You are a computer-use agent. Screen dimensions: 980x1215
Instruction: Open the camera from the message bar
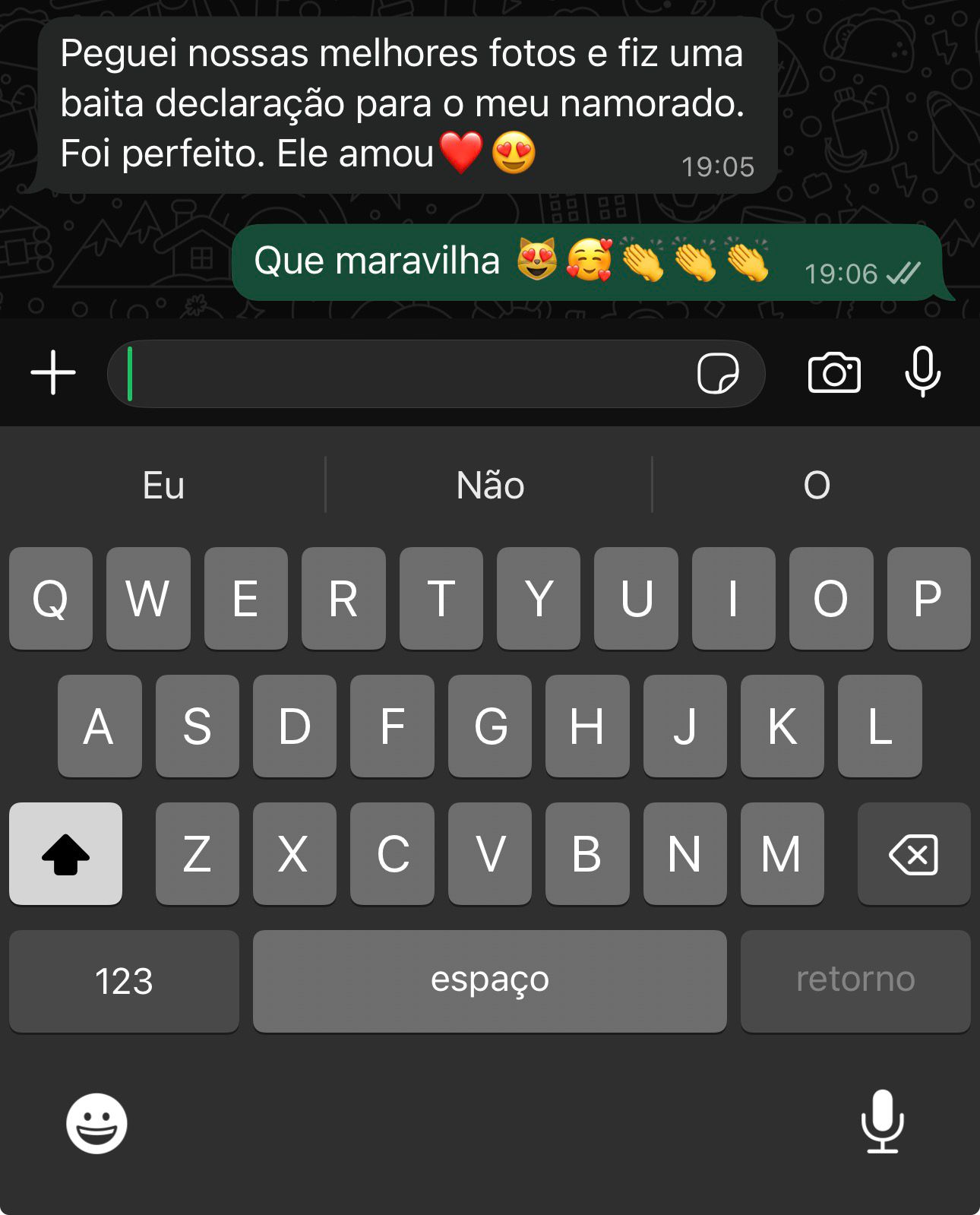[x=834, y=373]
